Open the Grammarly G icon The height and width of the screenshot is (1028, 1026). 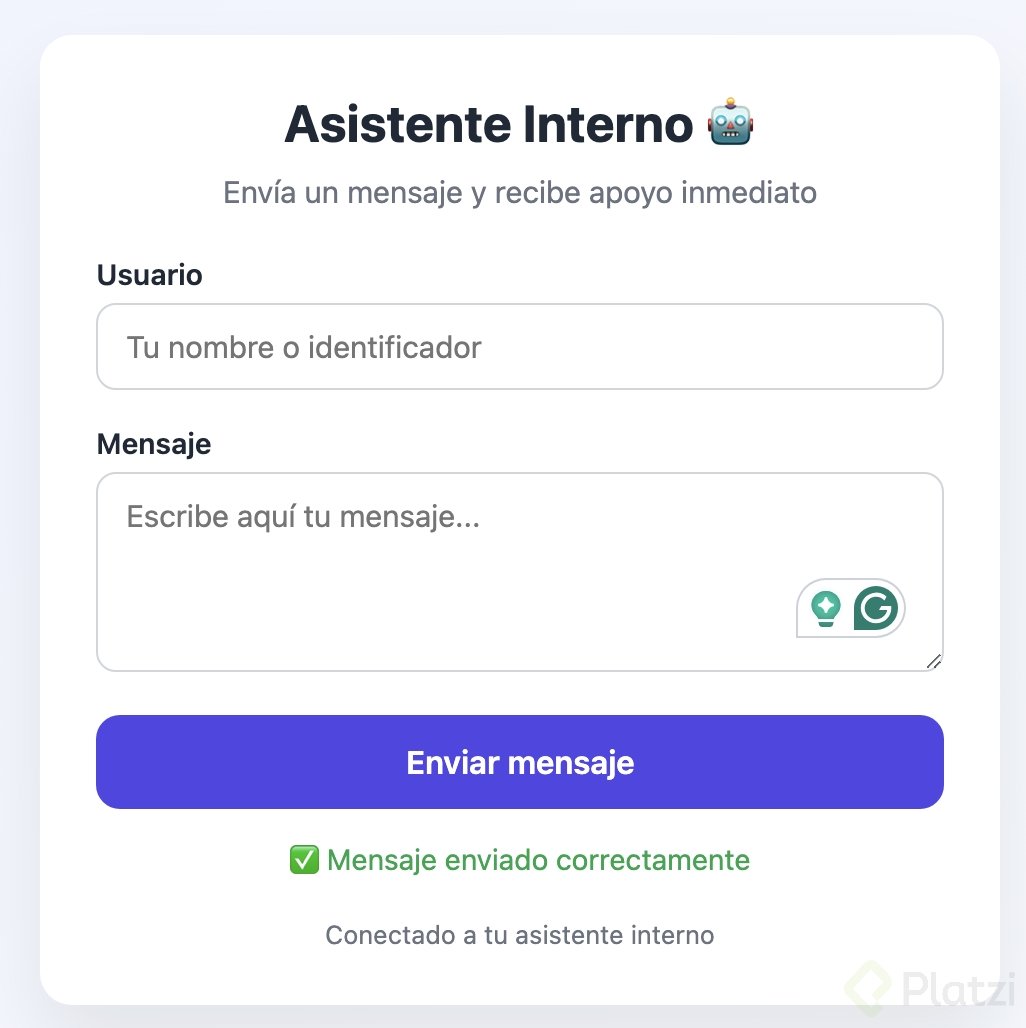[876, 608]
